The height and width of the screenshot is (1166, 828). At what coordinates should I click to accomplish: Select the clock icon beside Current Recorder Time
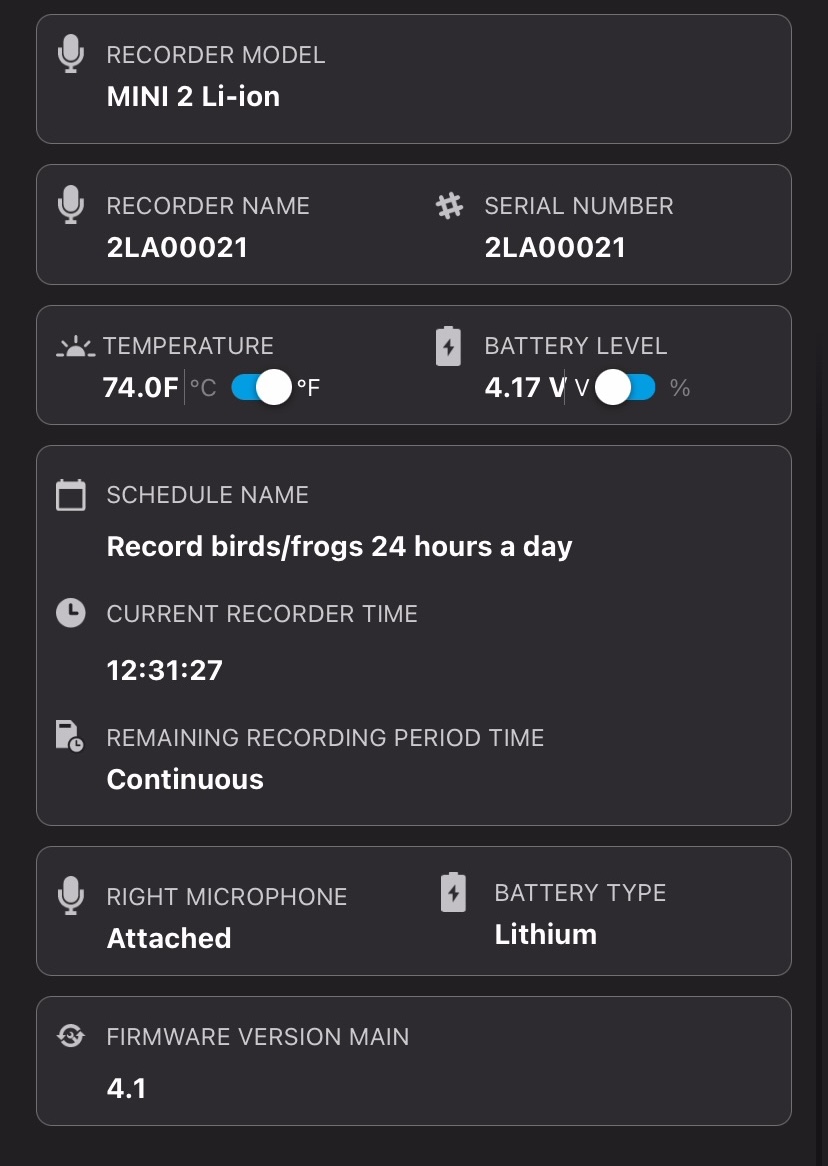[70, 613]
